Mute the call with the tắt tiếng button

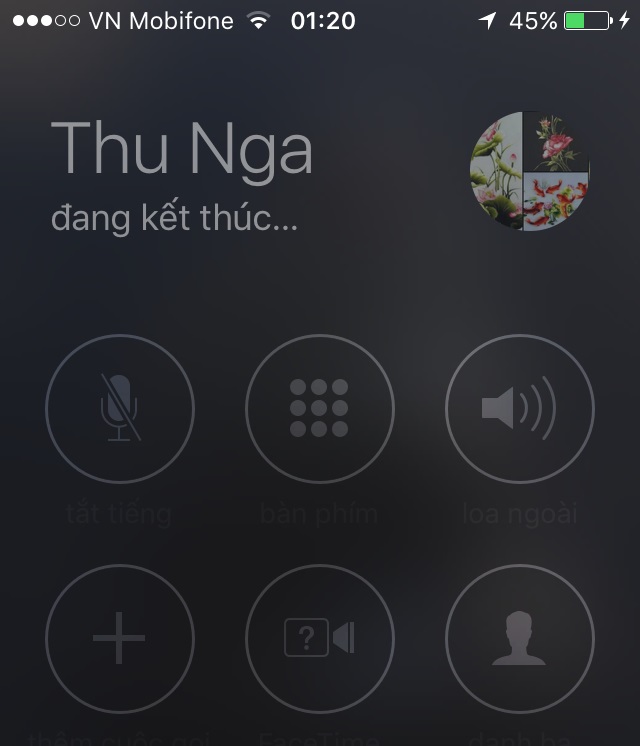[119, 408]
